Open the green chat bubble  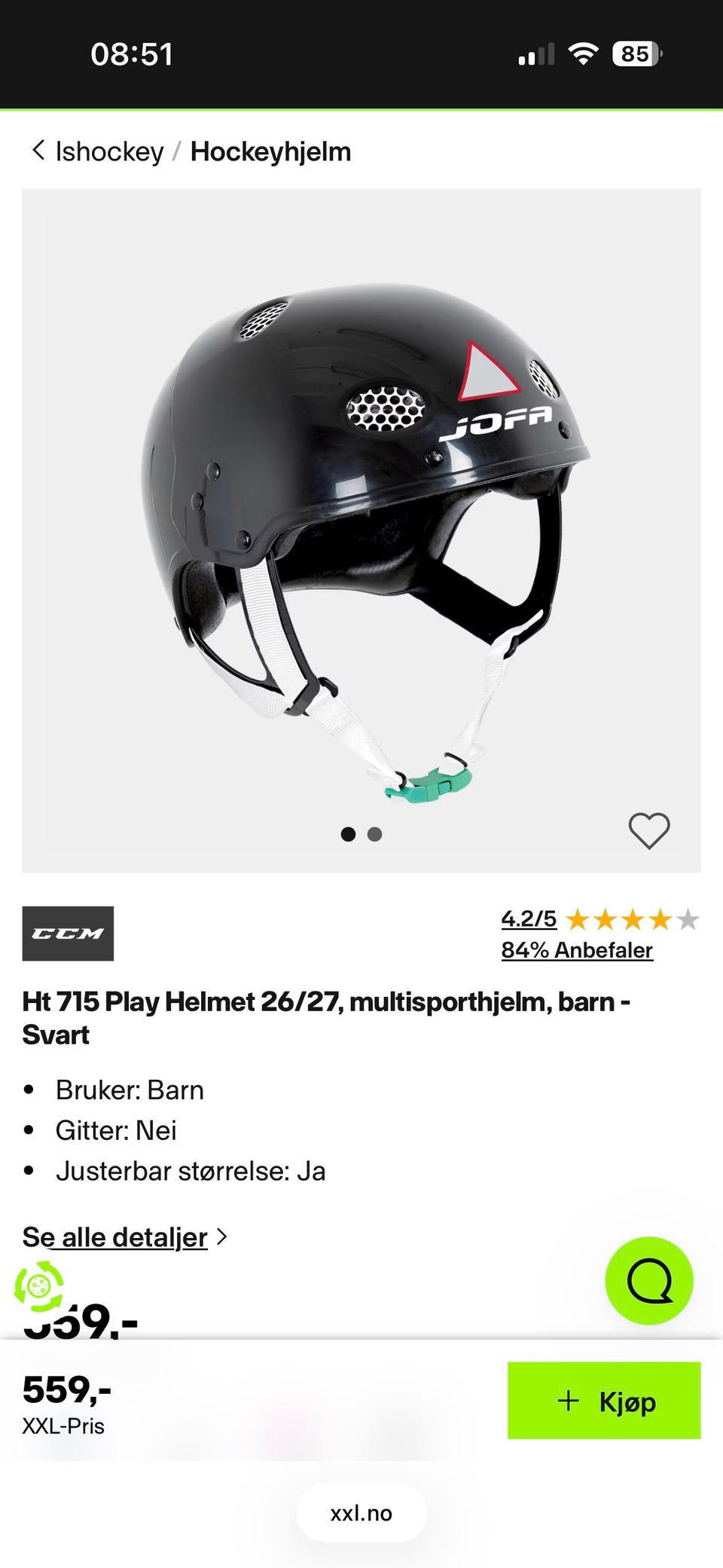[x=648, y=1280]
